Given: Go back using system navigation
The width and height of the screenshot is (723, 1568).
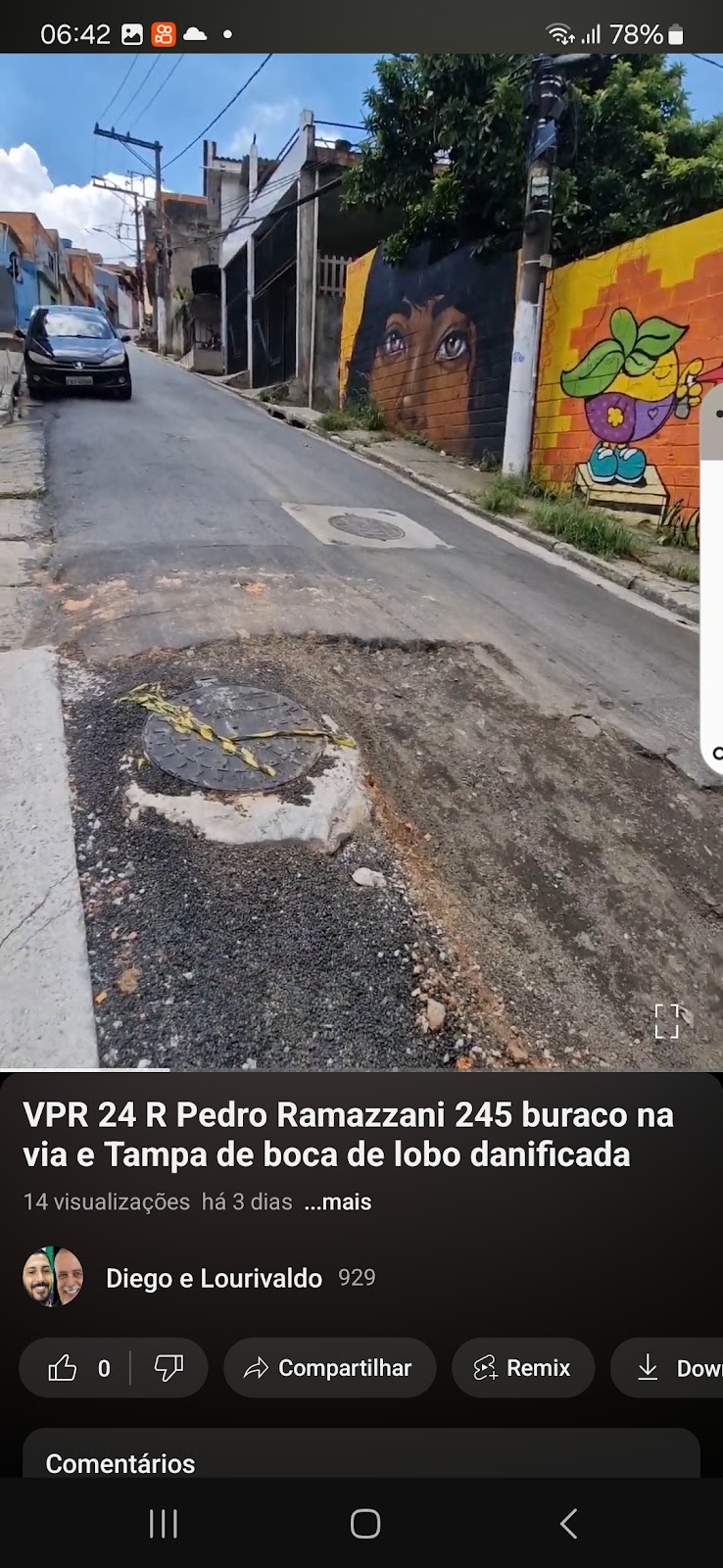Looking at the screenshot, I should tap(568, 1524).
